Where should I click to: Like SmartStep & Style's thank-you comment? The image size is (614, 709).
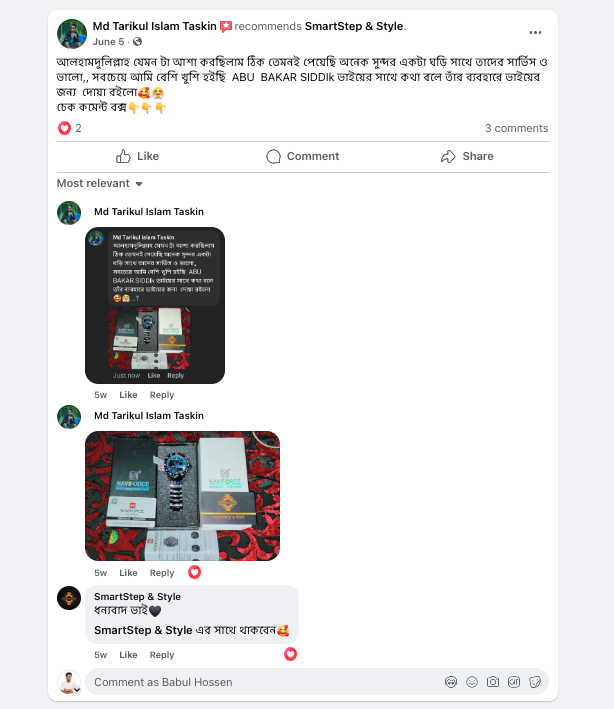click(x=128, y=655)
